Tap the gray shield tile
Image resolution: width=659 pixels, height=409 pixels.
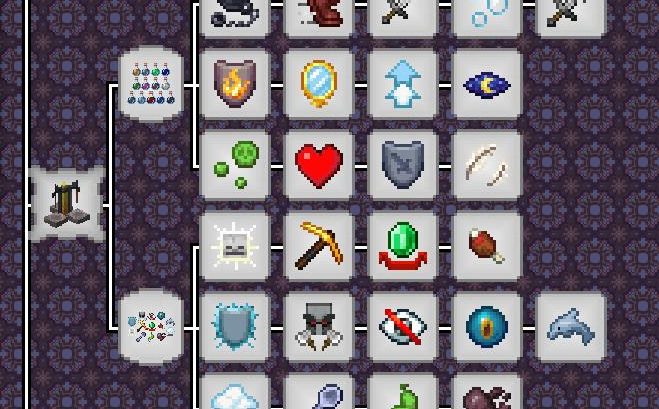pos(402,165)
